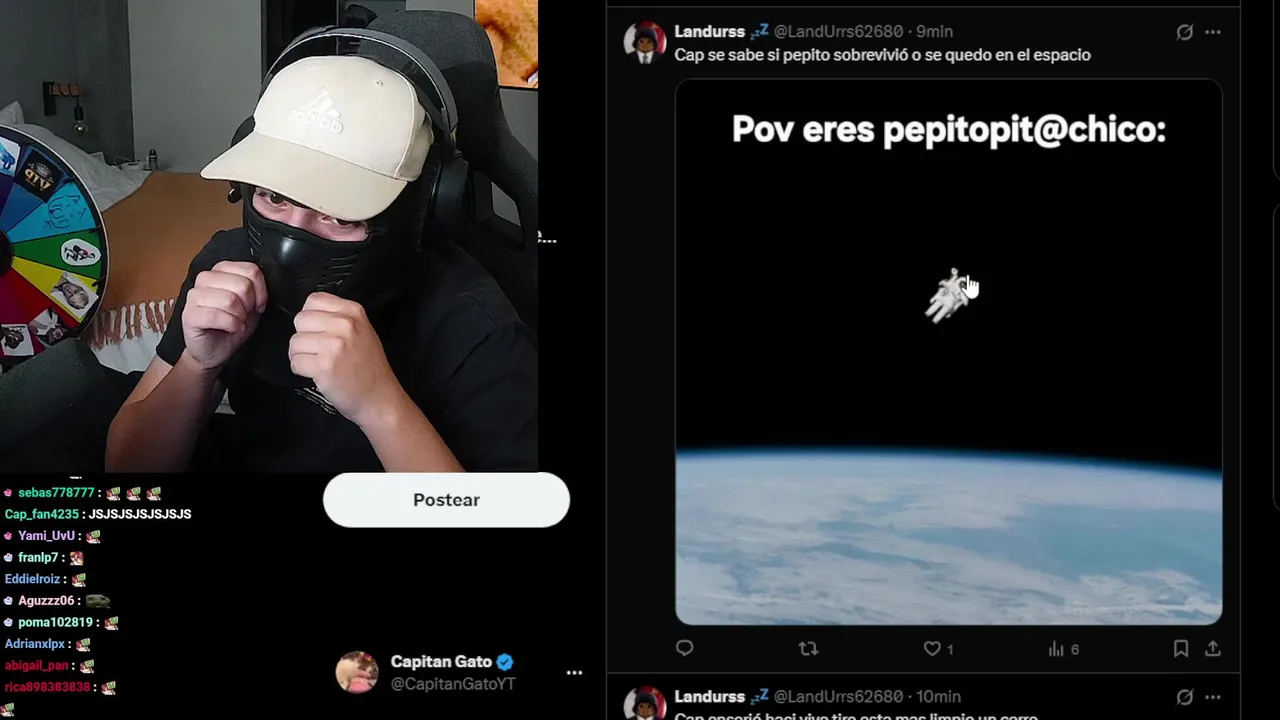Tap the Grok icon on the 10min post
This screenshot has width=1280, height=720.
pos(1184,697)
